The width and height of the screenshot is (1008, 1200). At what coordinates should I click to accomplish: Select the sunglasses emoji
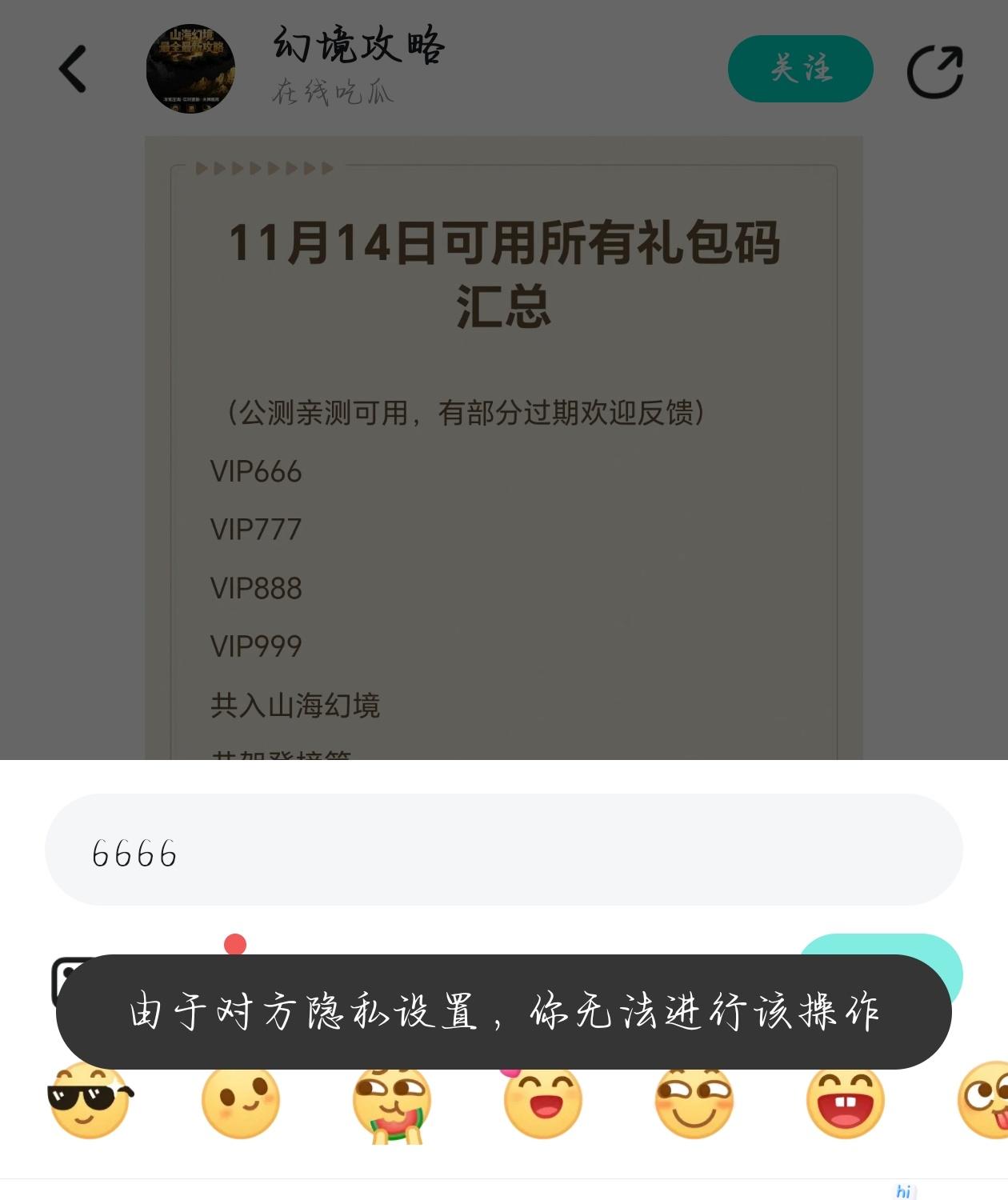[90, 1102]
